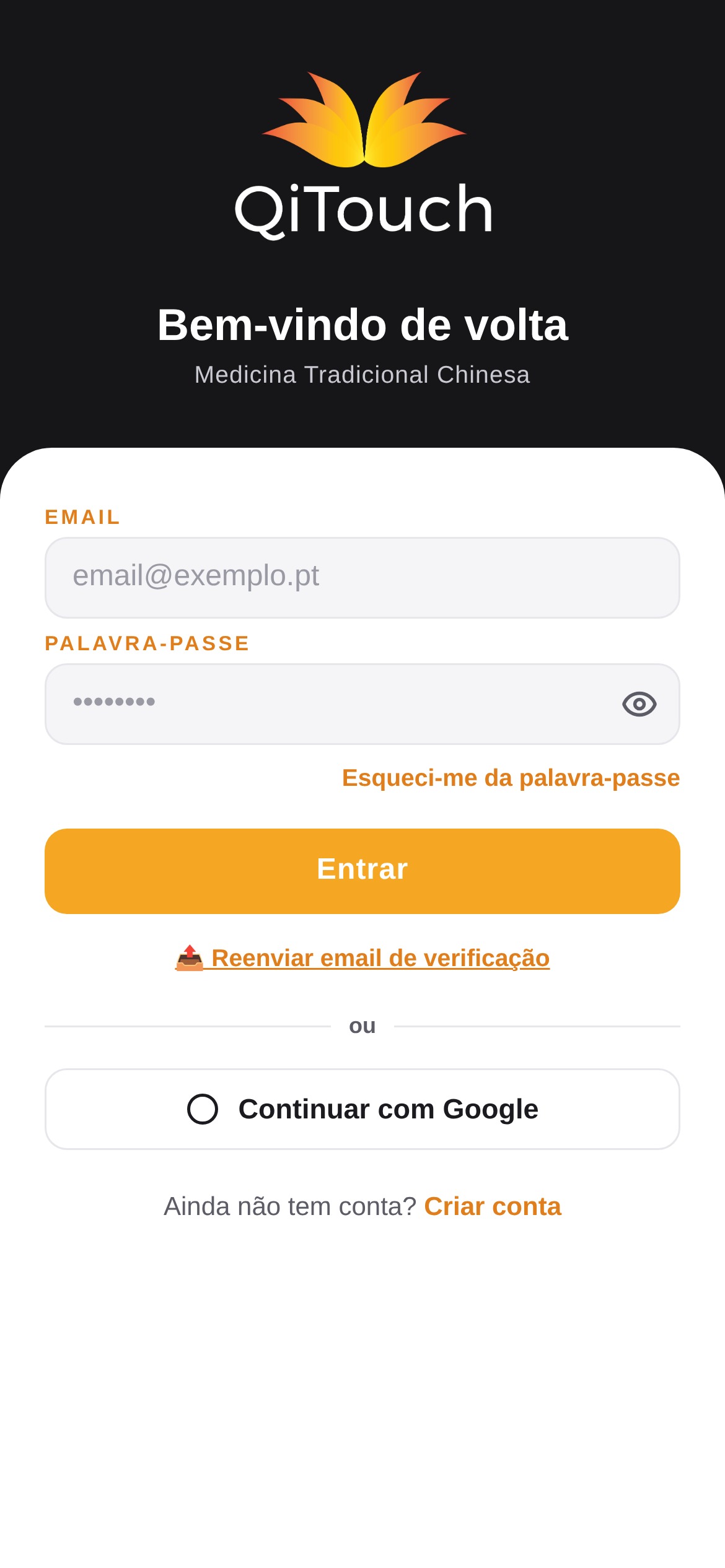The image size is (725, 1568).
Task: Open the Criar conta link
Action: click(493, 1206)
